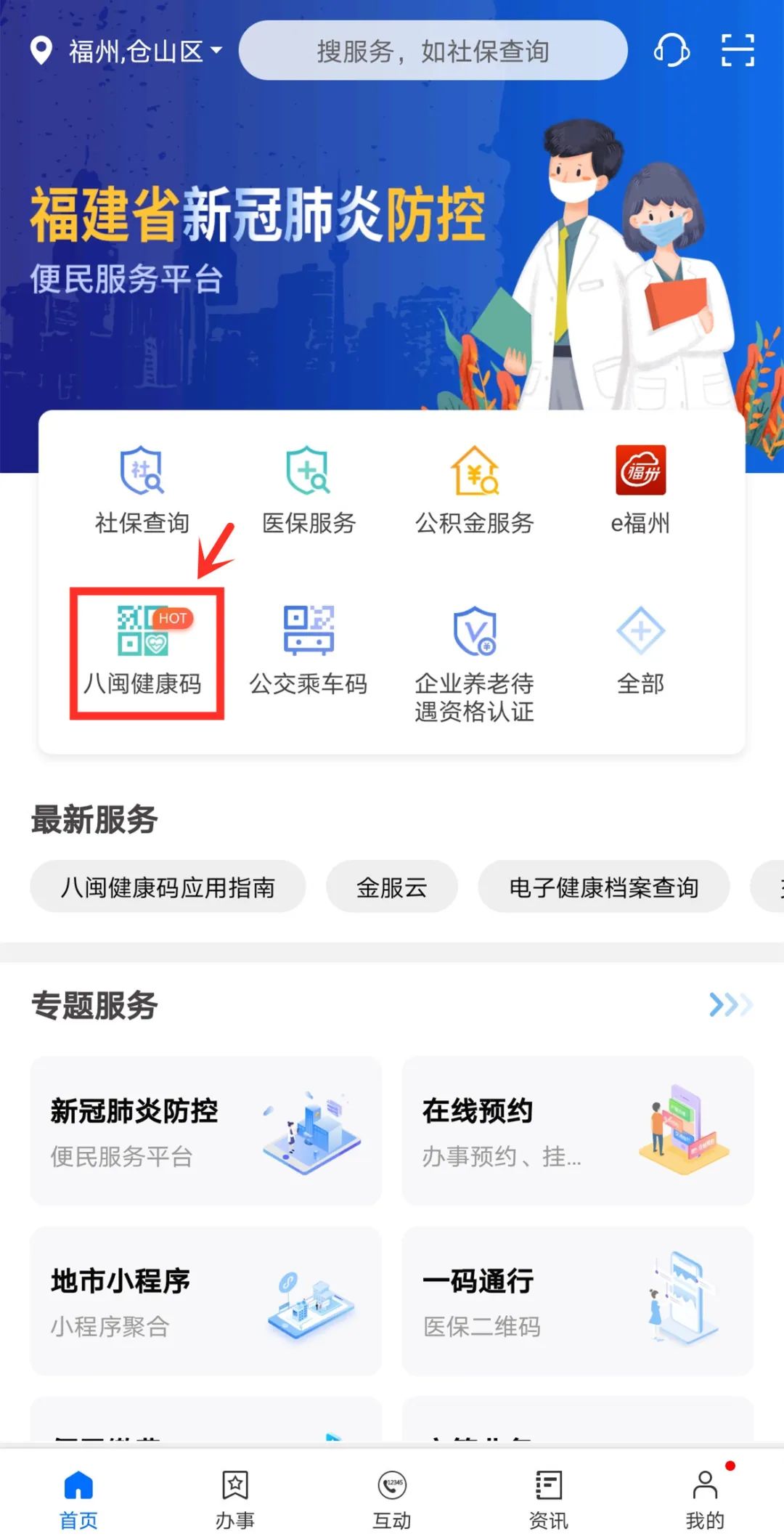Screen dimensions: 784x1536
Task: Open 企业养老待遇资格认证
Action: 475,662
